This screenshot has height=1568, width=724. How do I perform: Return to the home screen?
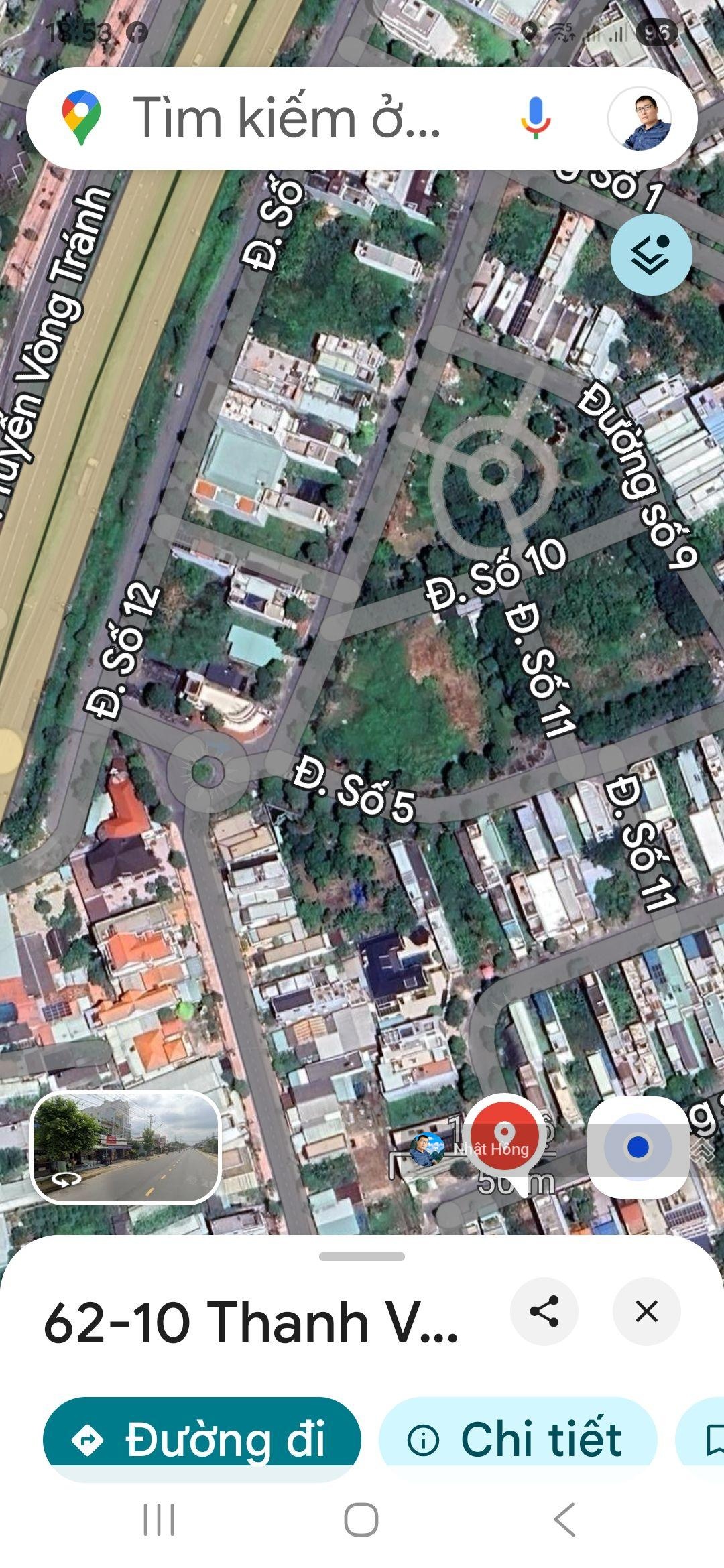pyautogui.click(x=361, y=1519)
